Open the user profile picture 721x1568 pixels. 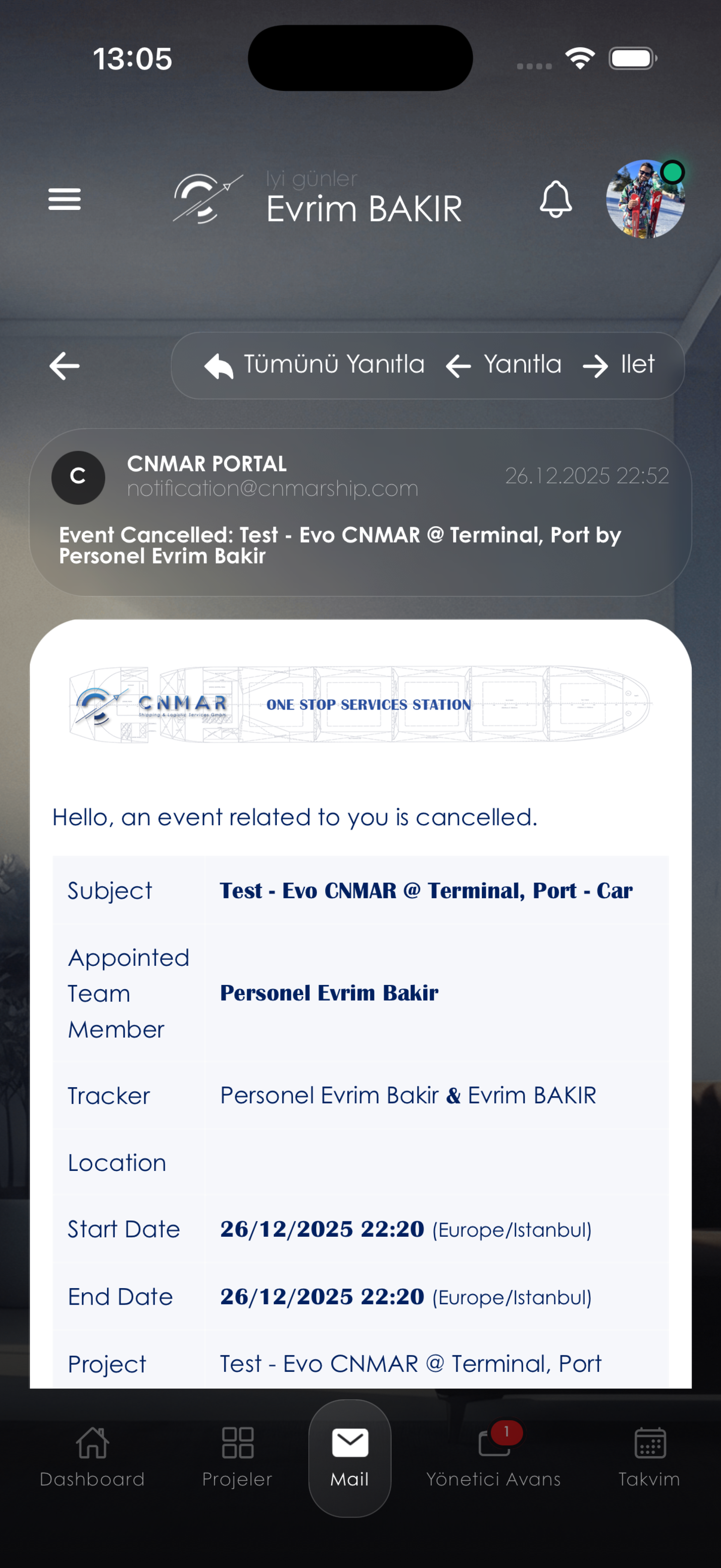pyautogui.click(x=645, y=199)
